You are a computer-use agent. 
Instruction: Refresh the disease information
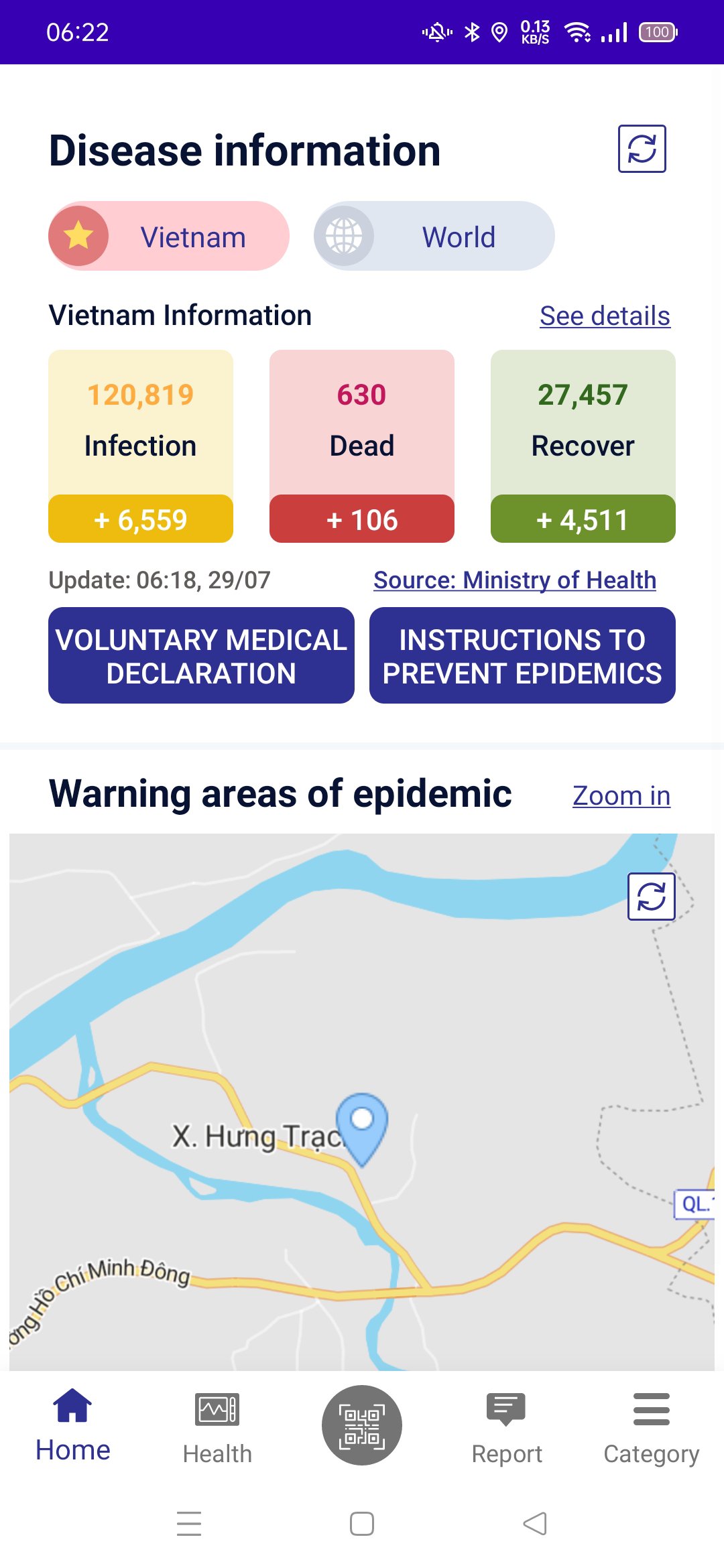click(x=642, y=149)
